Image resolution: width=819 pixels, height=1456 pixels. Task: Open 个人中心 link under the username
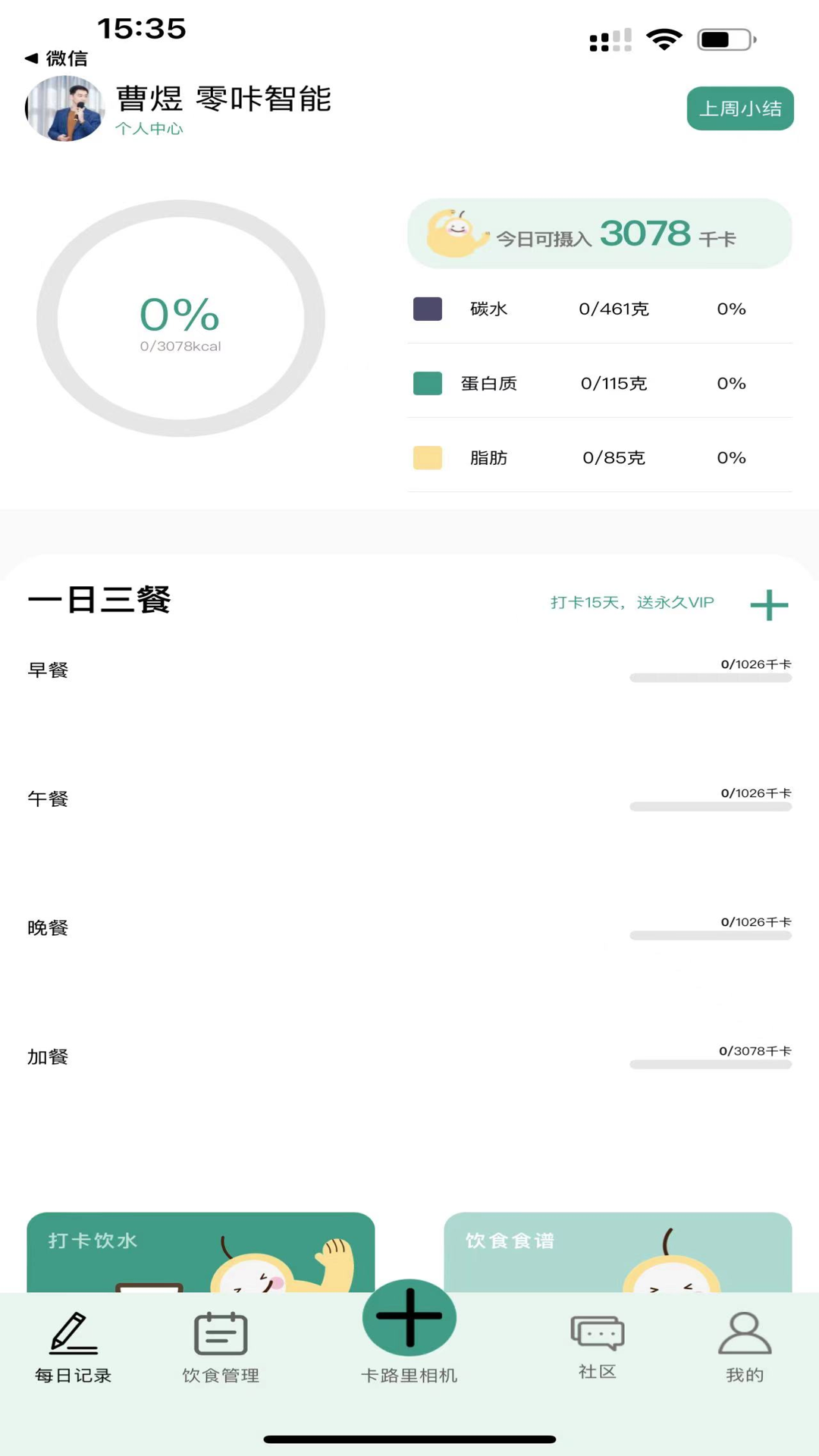[149, 129]
